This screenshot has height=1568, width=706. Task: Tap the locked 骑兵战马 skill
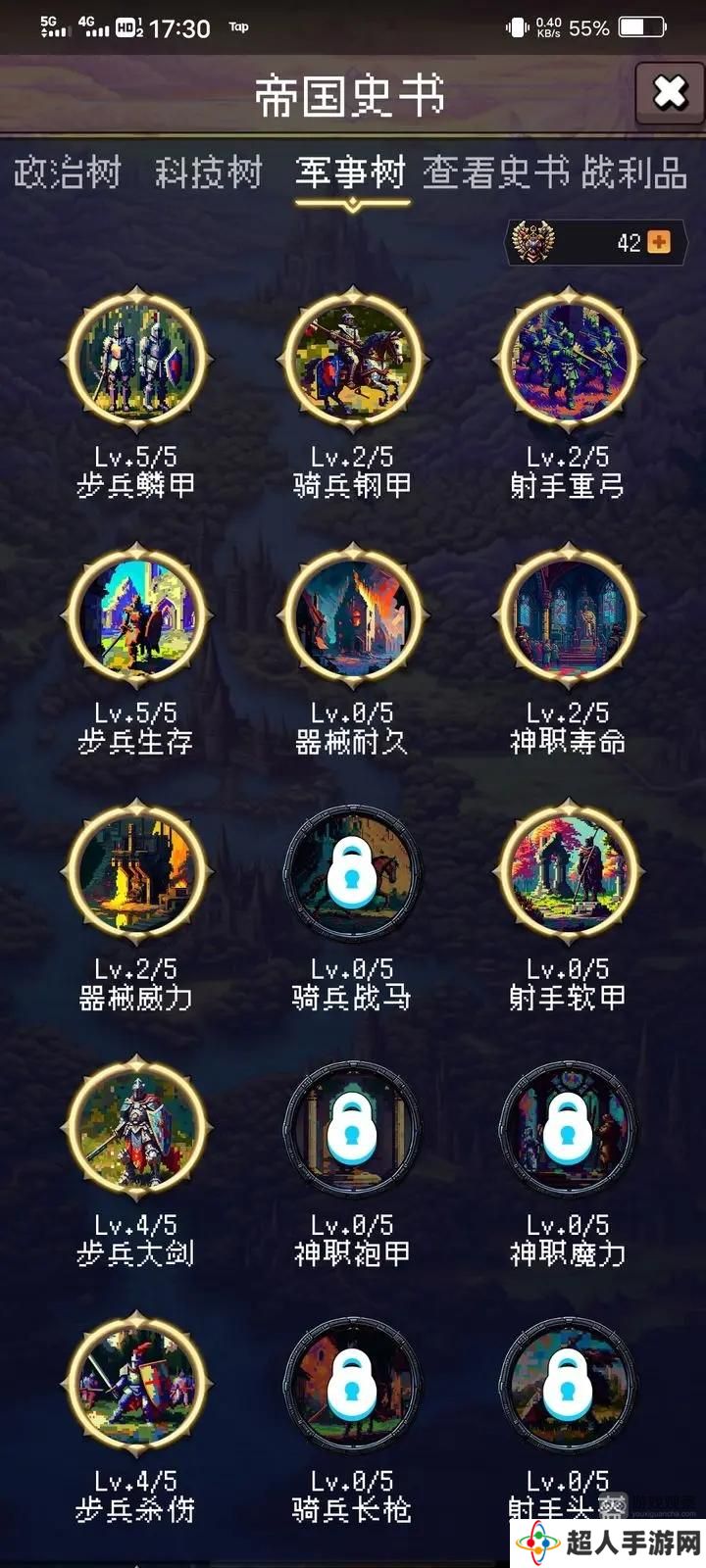click(x=352, y=871)
